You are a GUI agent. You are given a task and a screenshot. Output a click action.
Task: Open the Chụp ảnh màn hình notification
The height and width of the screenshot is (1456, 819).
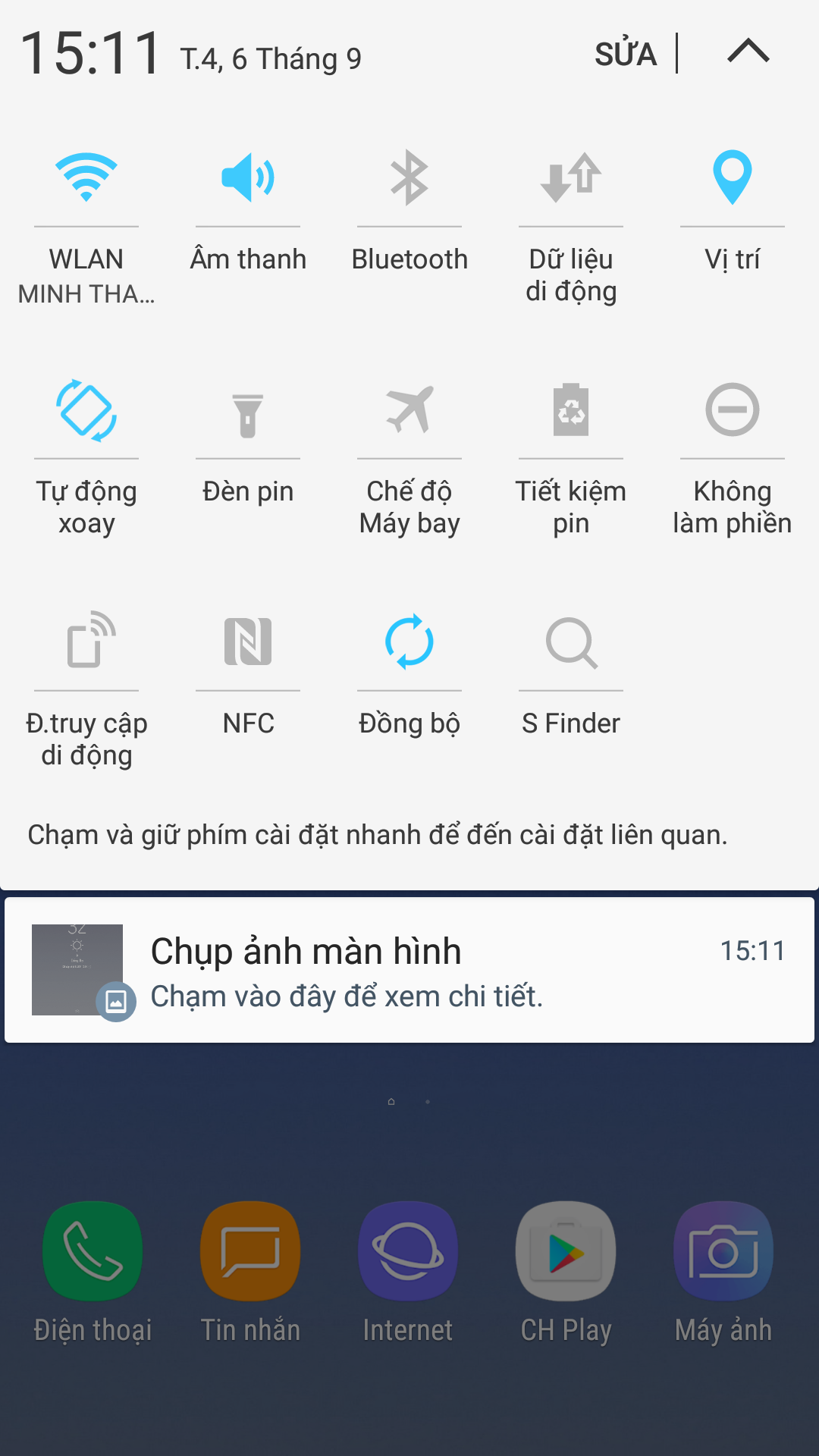[x=409, y=970]
